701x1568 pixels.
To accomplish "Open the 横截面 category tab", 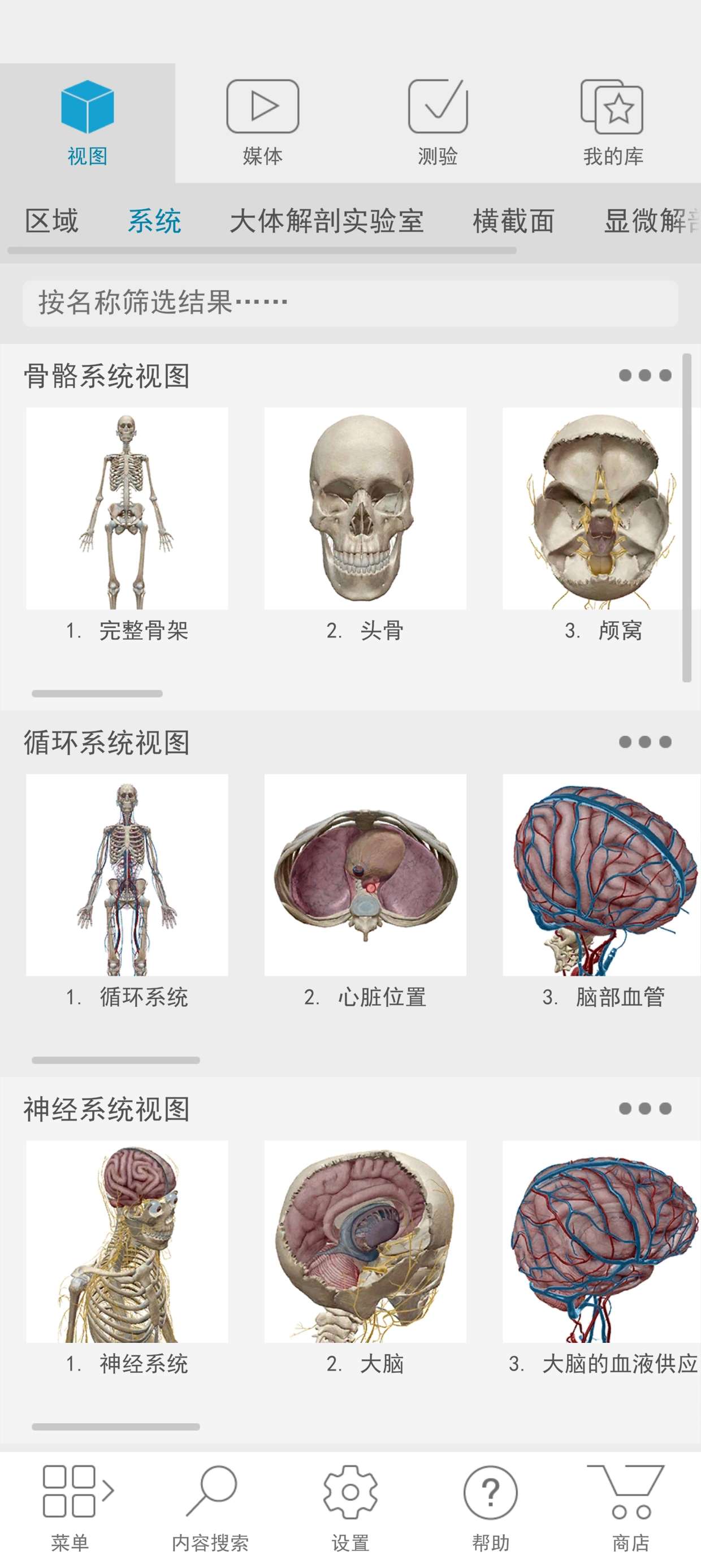I will tap(513, 221).
